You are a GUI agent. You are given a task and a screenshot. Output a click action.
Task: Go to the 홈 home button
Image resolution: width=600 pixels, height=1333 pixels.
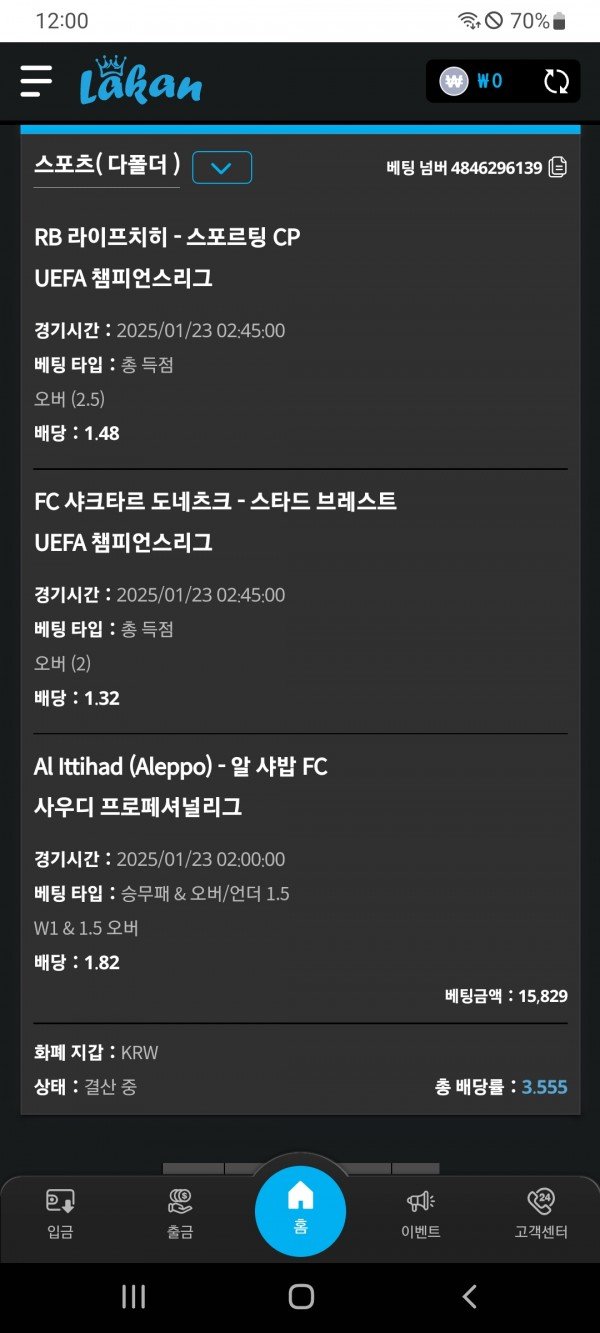point(300,1210)
